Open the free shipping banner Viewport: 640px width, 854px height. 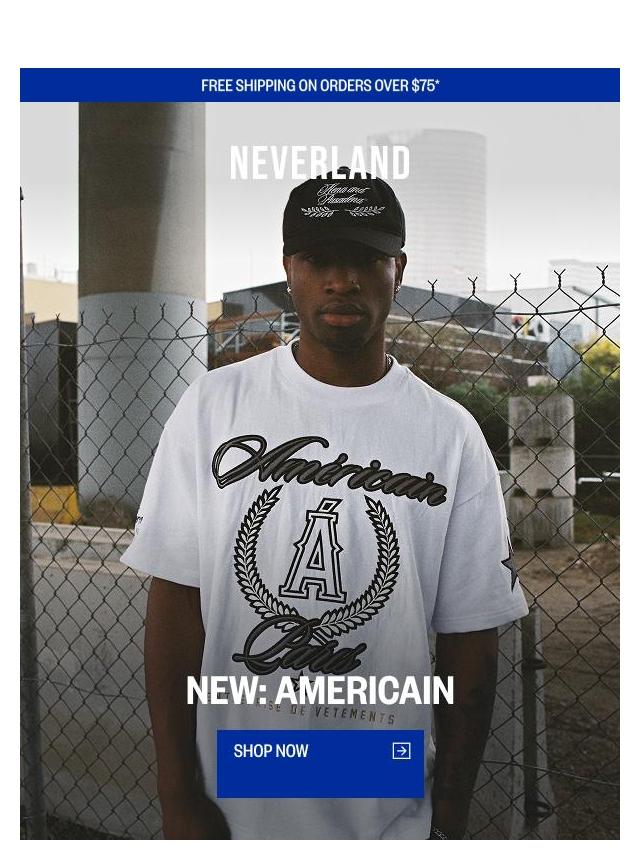click(320, 86)
